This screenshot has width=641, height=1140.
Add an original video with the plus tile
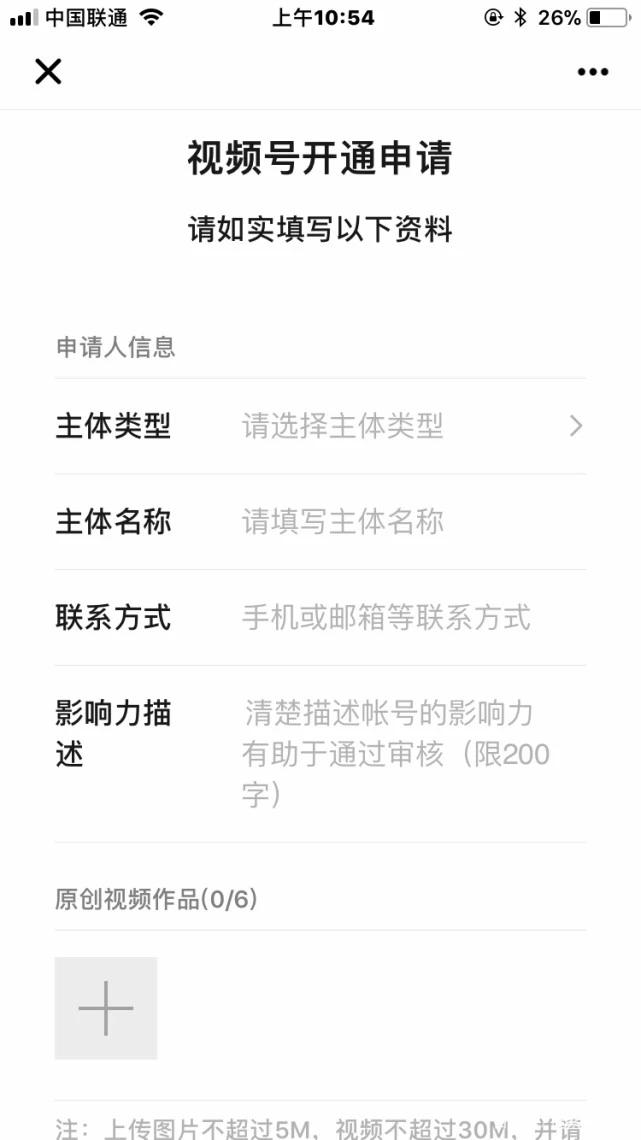pyautogui.click(x=106, y=1008)
